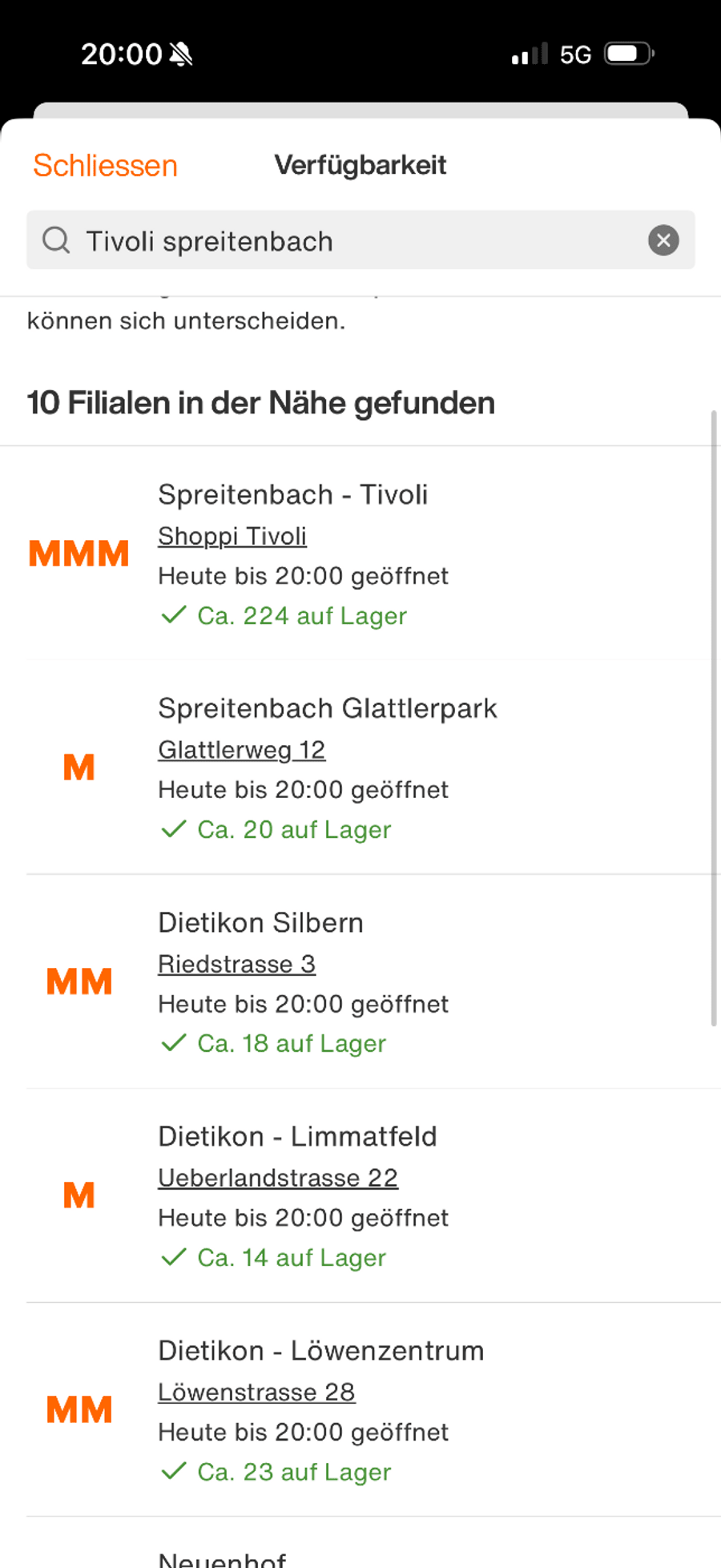Open the Löwenstrasse 28 address link
The width and height of the screenshot is (721, 1568).
pos(256,1393)
